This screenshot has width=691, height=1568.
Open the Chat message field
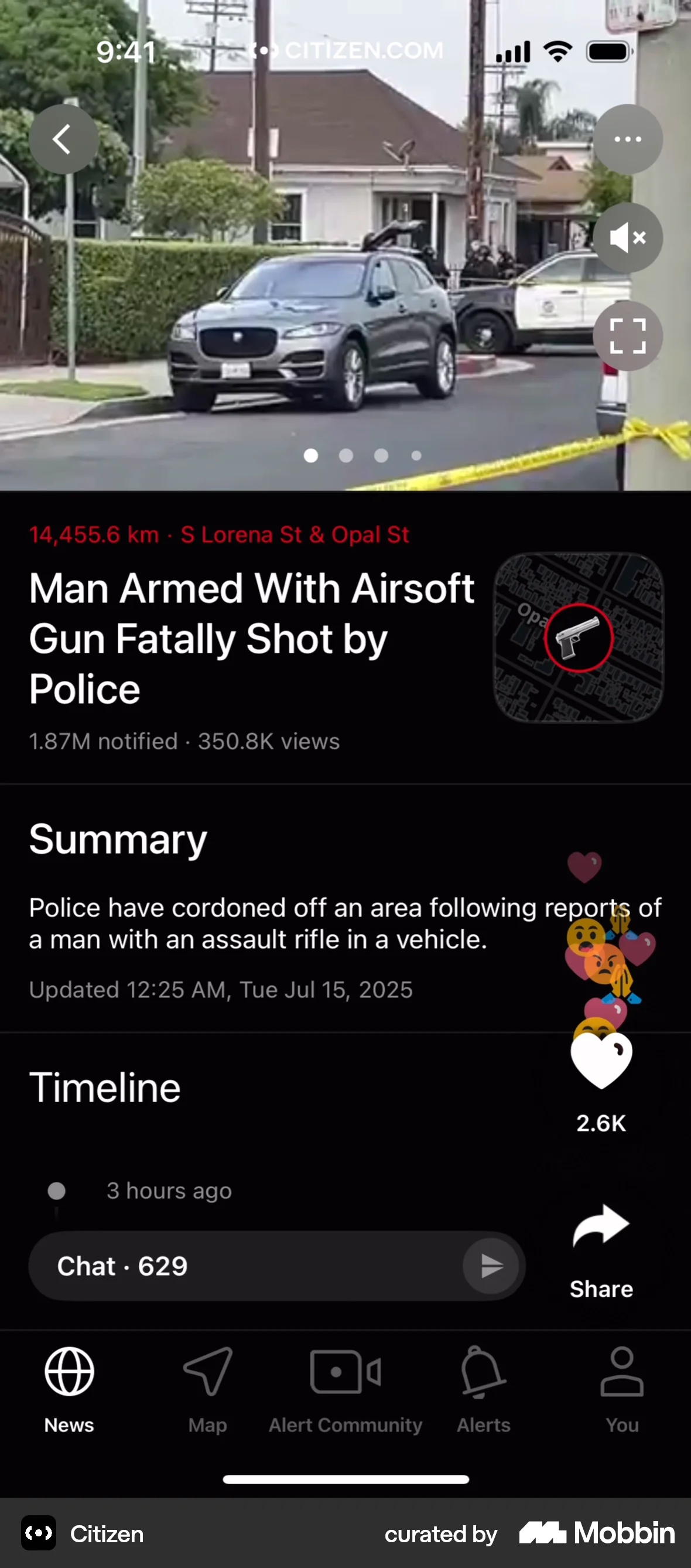243,1266
